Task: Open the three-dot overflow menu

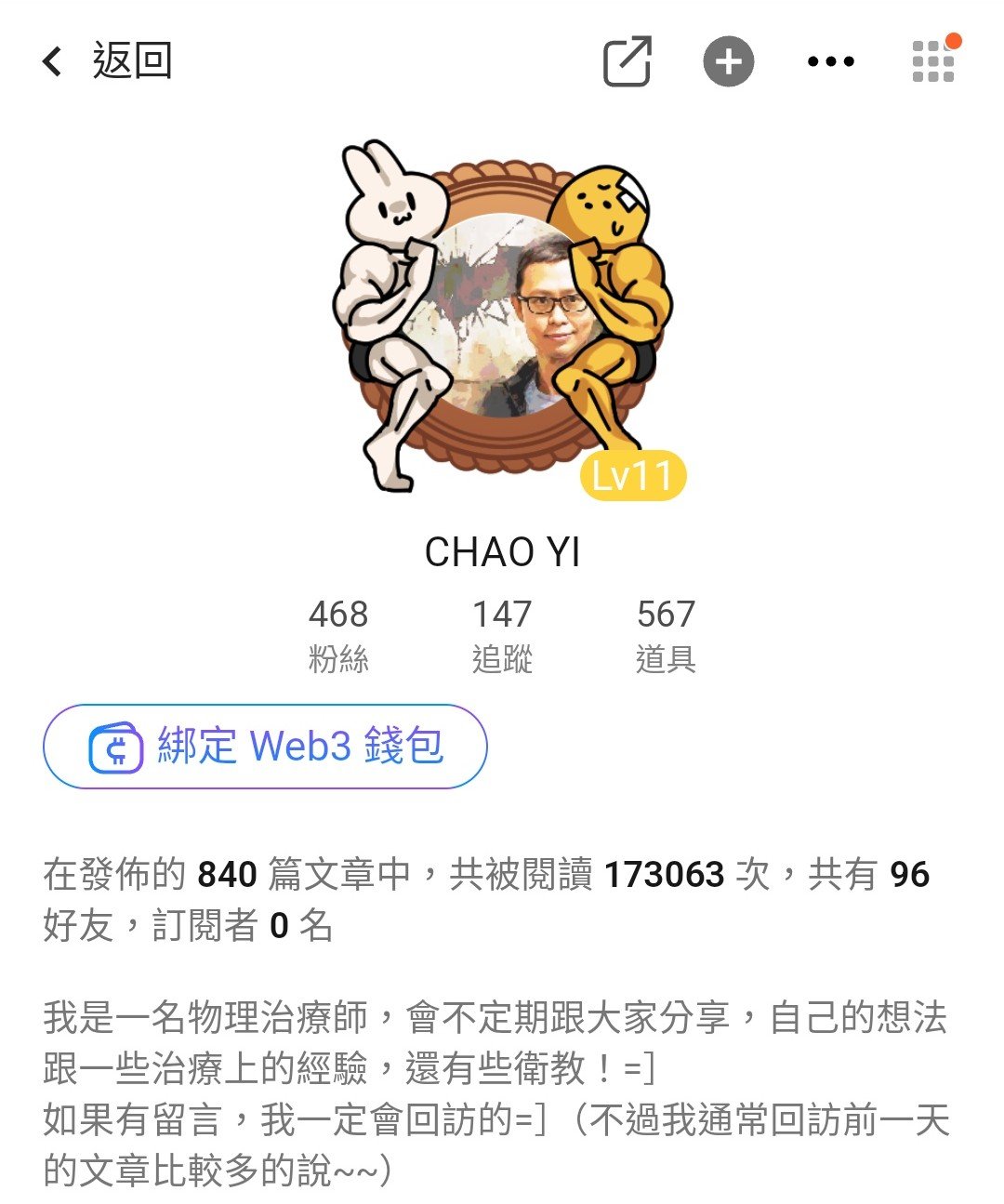Action: (x=830, y=62)
